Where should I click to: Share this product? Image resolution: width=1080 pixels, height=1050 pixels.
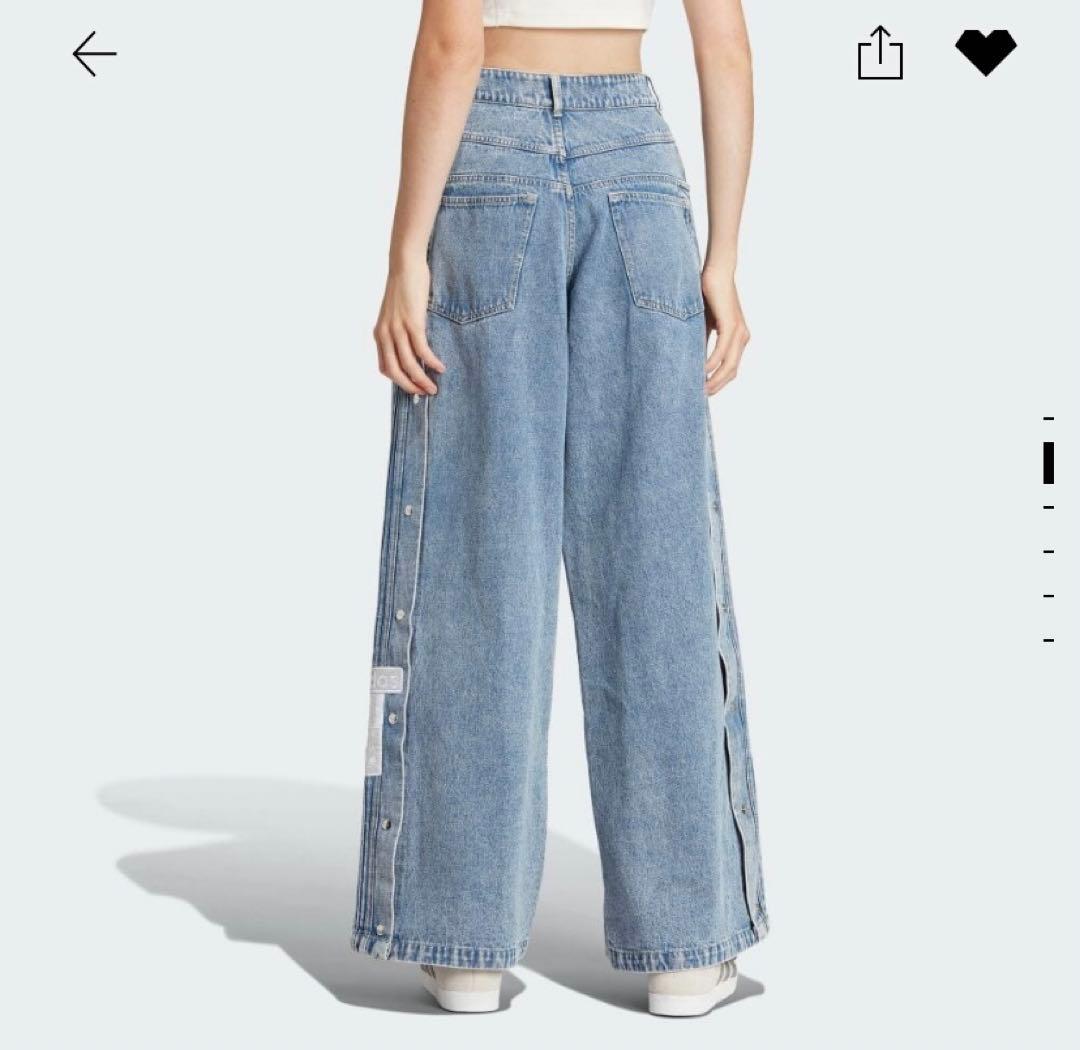pyautogui.click(x=880, y=53)
